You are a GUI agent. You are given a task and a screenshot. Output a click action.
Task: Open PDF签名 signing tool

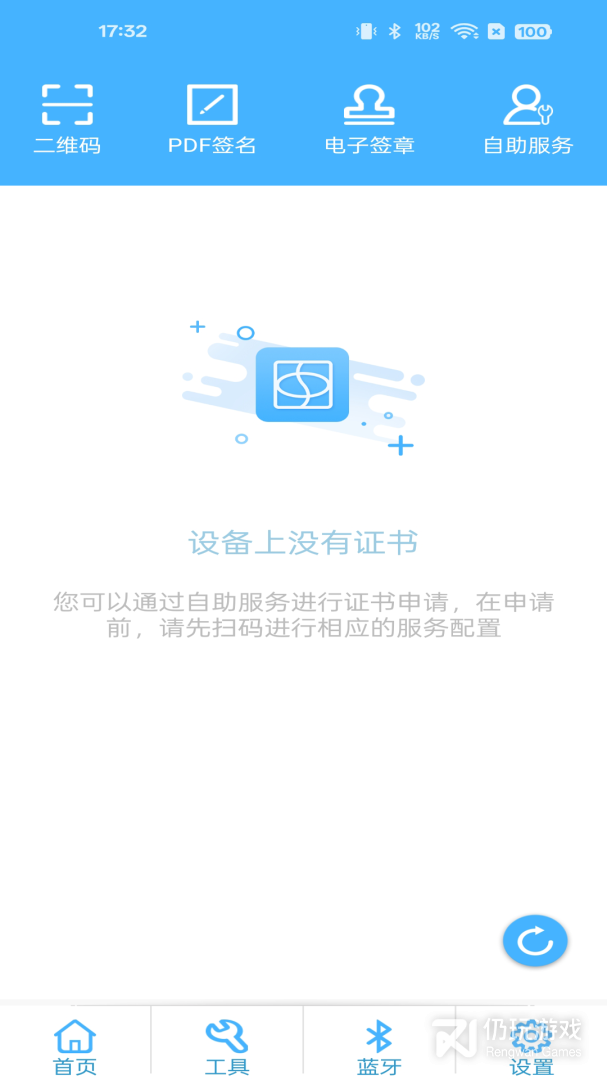[212, 119]
